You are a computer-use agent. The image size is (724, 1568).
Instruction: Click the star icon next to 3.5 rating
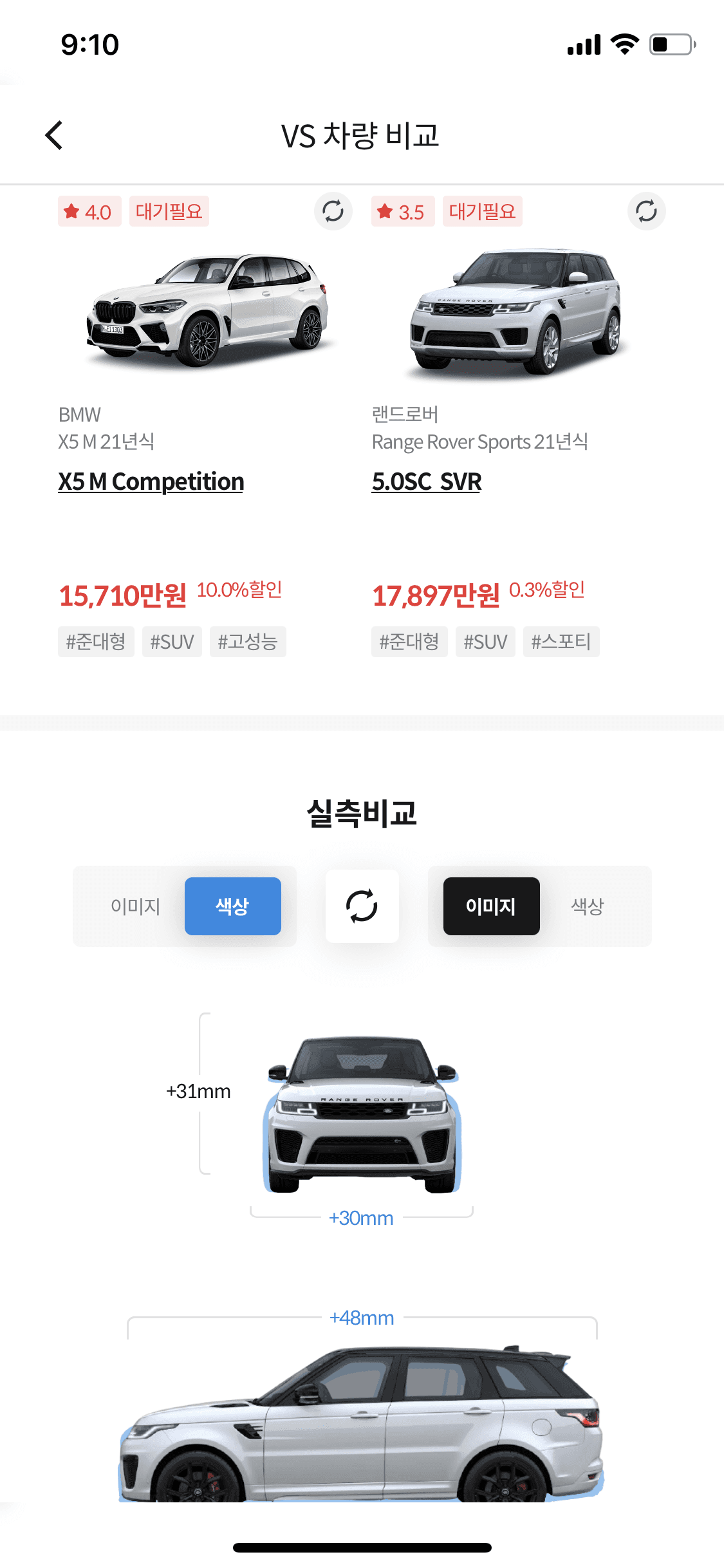pyautogui.click(x=384, y=211)
